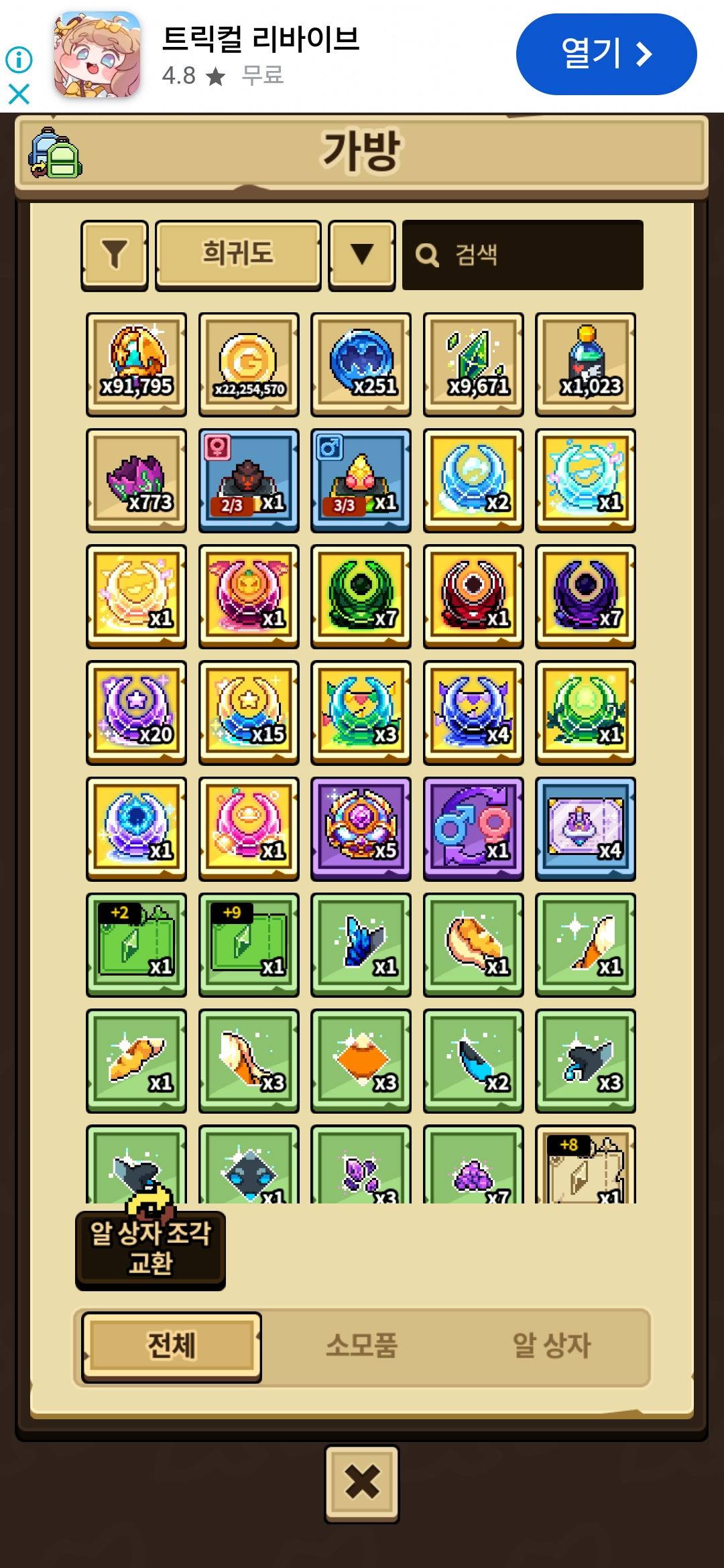The image size is (724, 1568).
Task: Open 알 상자 조각 교환
Action: pos(150,1249)
